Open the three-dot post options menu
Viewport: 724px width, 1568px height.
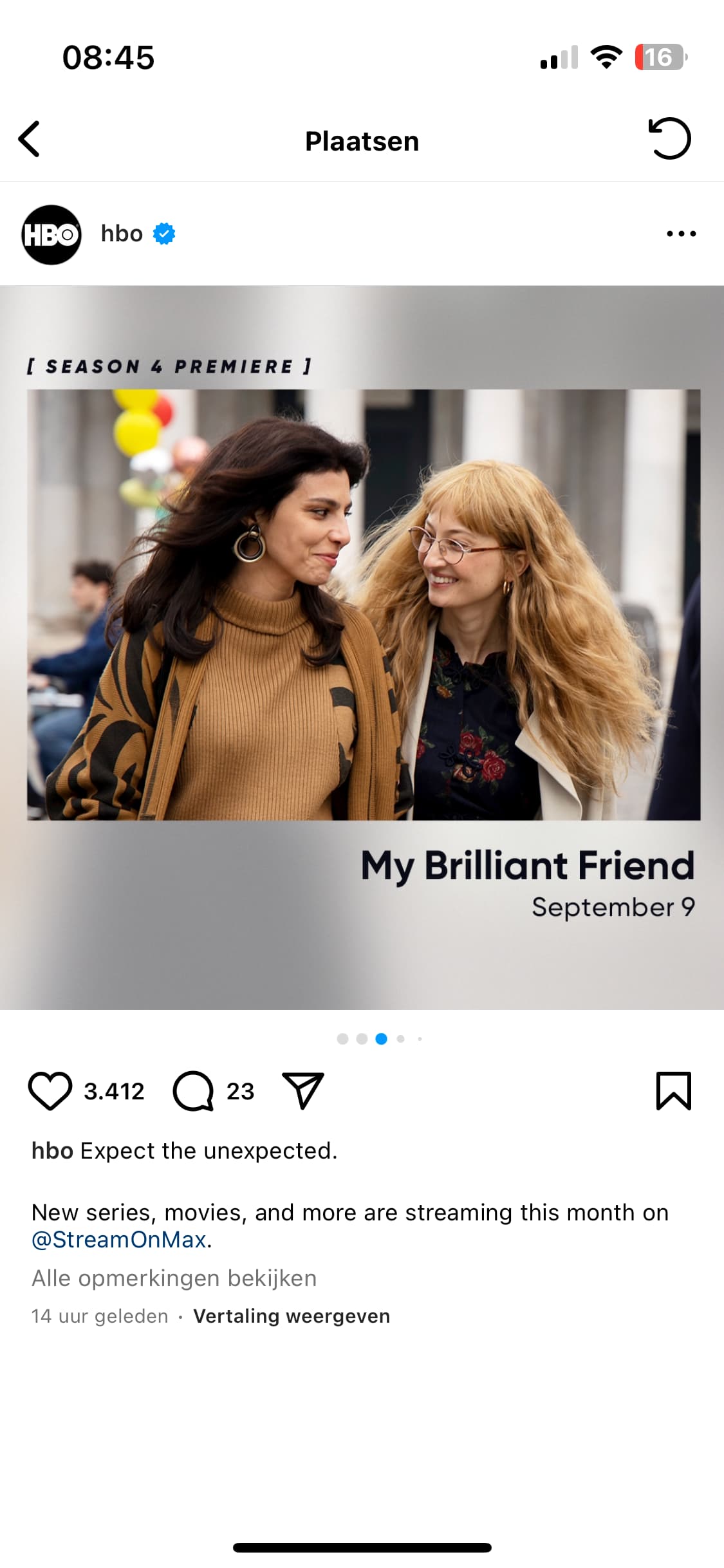pos(682,234)
